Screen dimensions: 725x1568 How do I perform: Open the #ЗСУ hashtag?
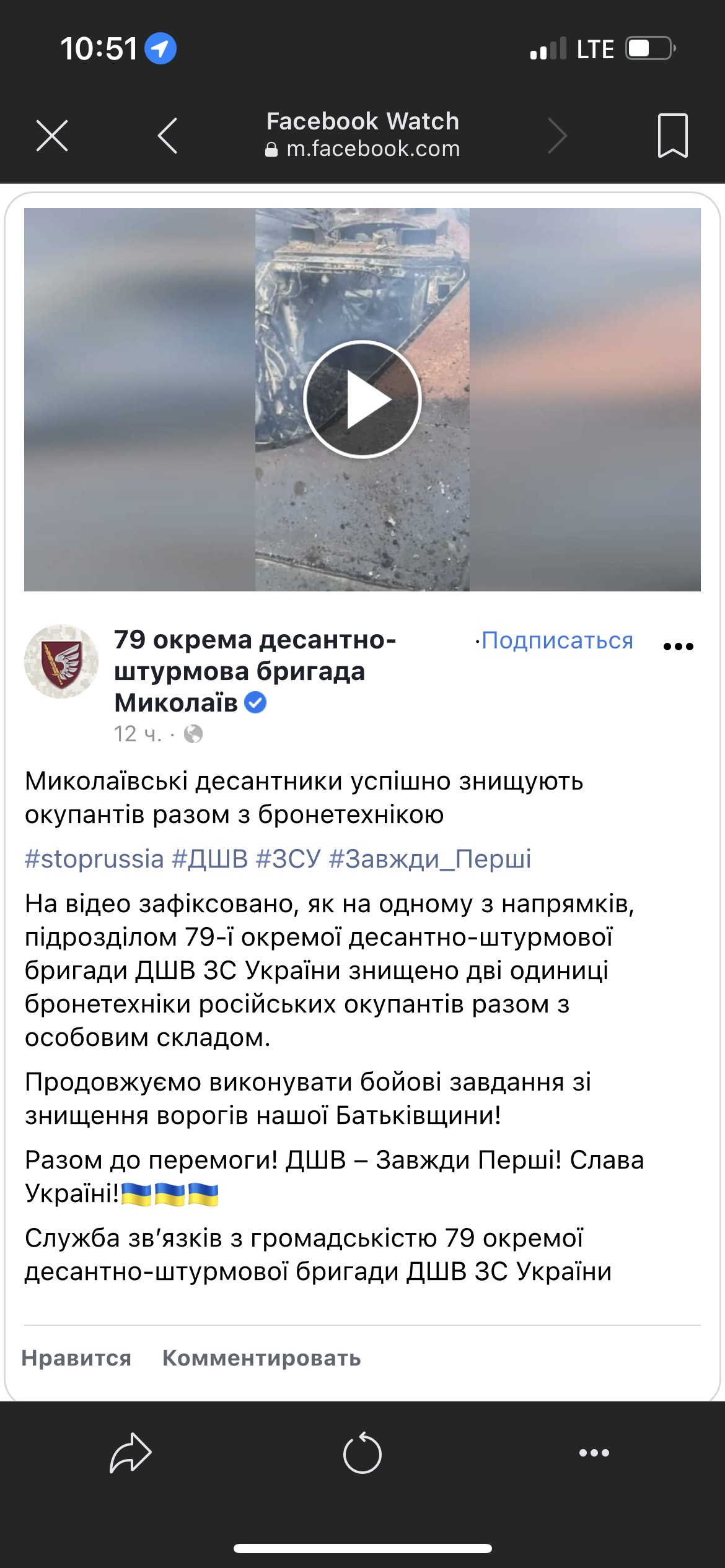(x=288, y=859)
